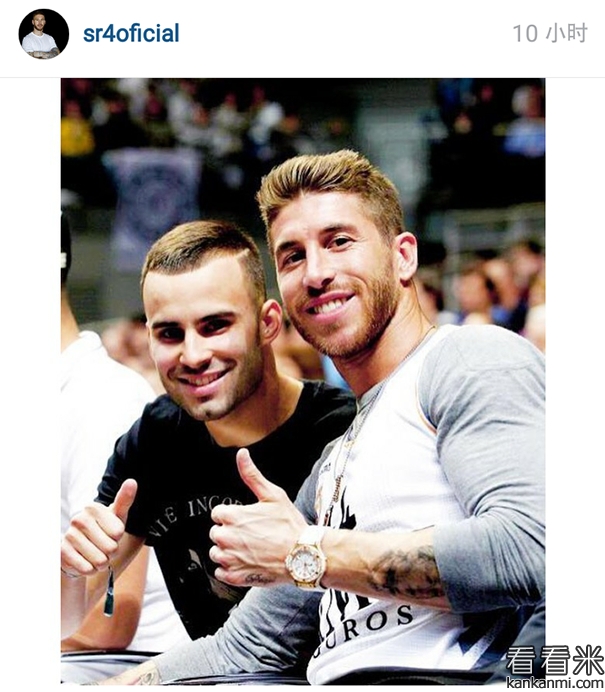Open the posted photo of two men
Viewport: 605px width, 692px height.
point(303,380)
